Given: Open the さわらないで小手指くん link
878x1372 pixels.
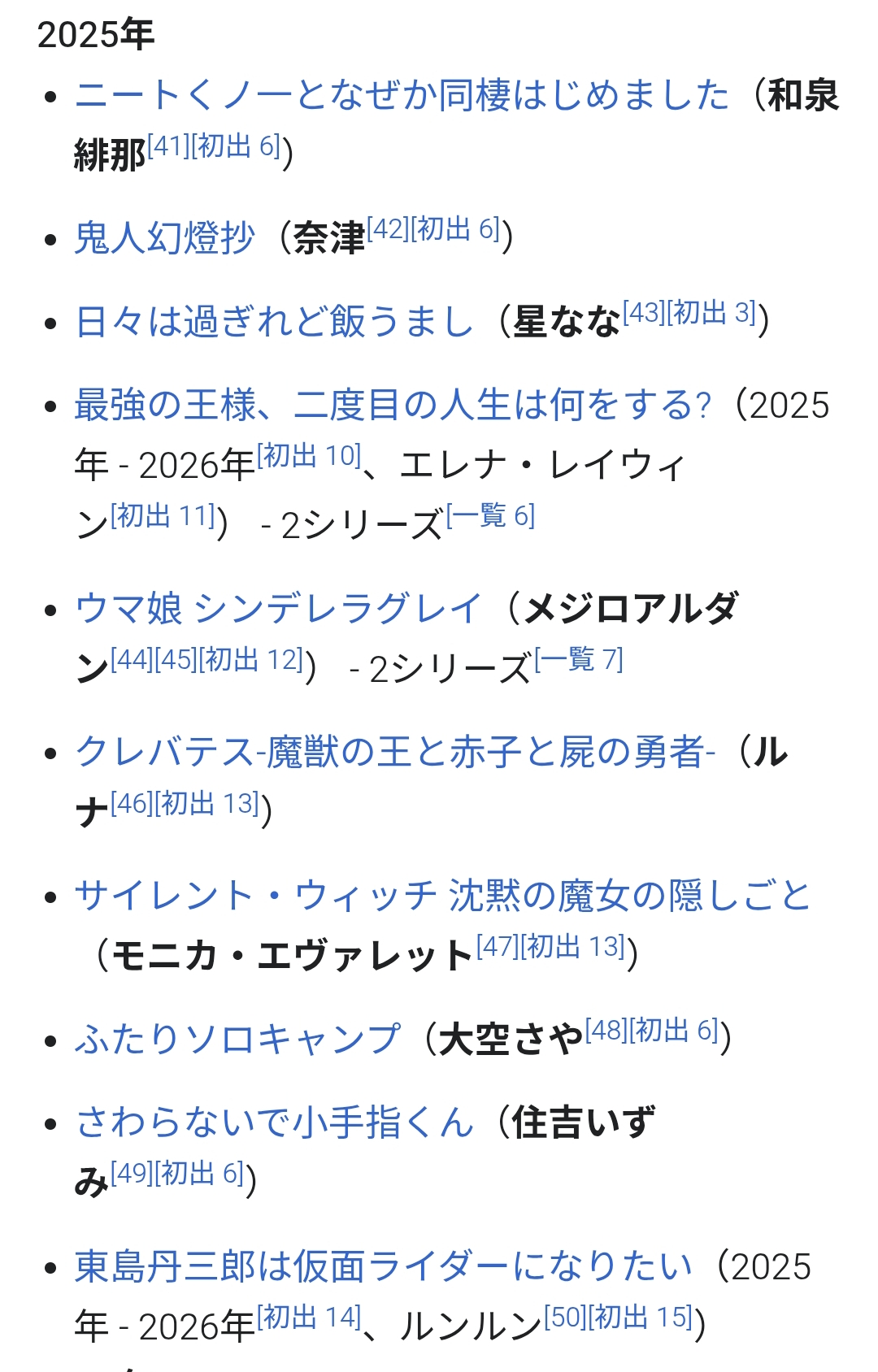Looking at the screenshot, I should [x=274, y=1123].
